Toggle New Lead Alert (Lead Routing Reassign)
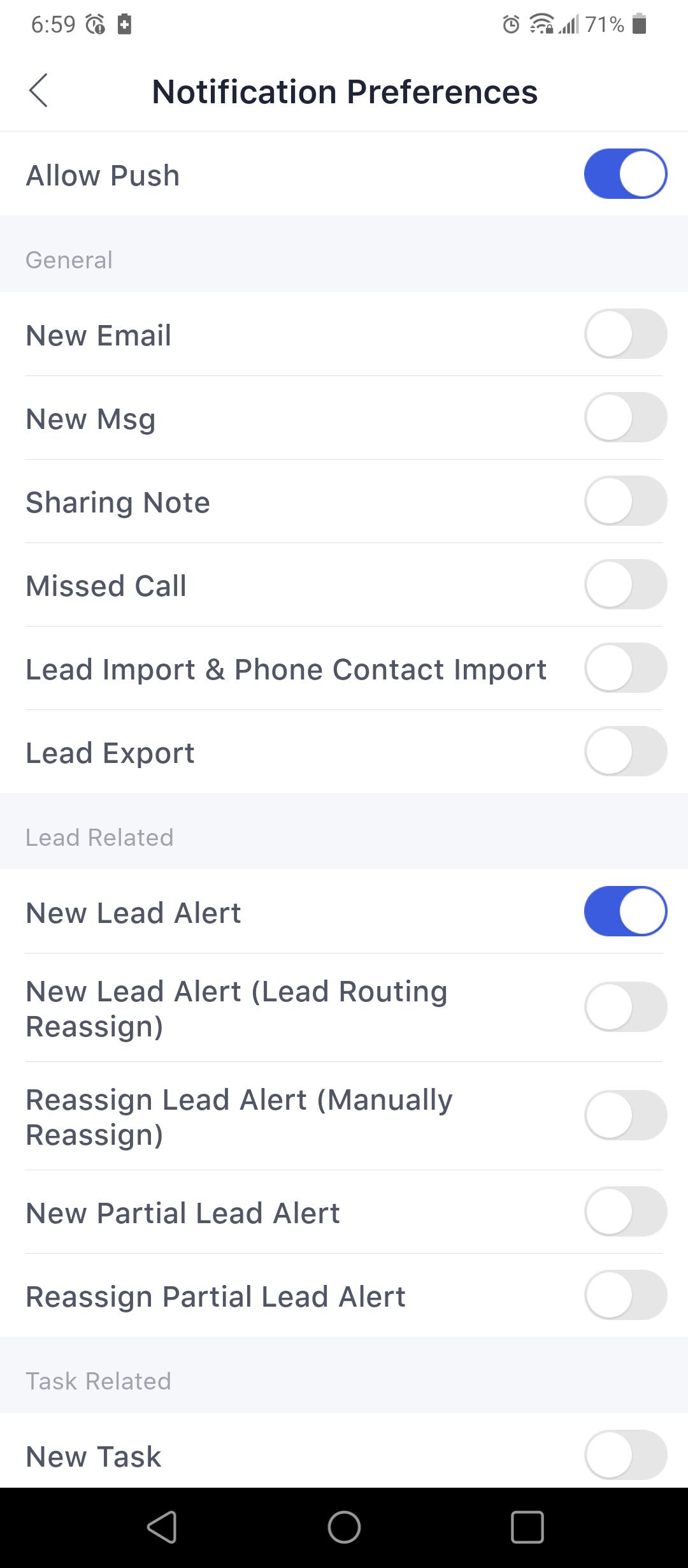 tap(626, 1007)
